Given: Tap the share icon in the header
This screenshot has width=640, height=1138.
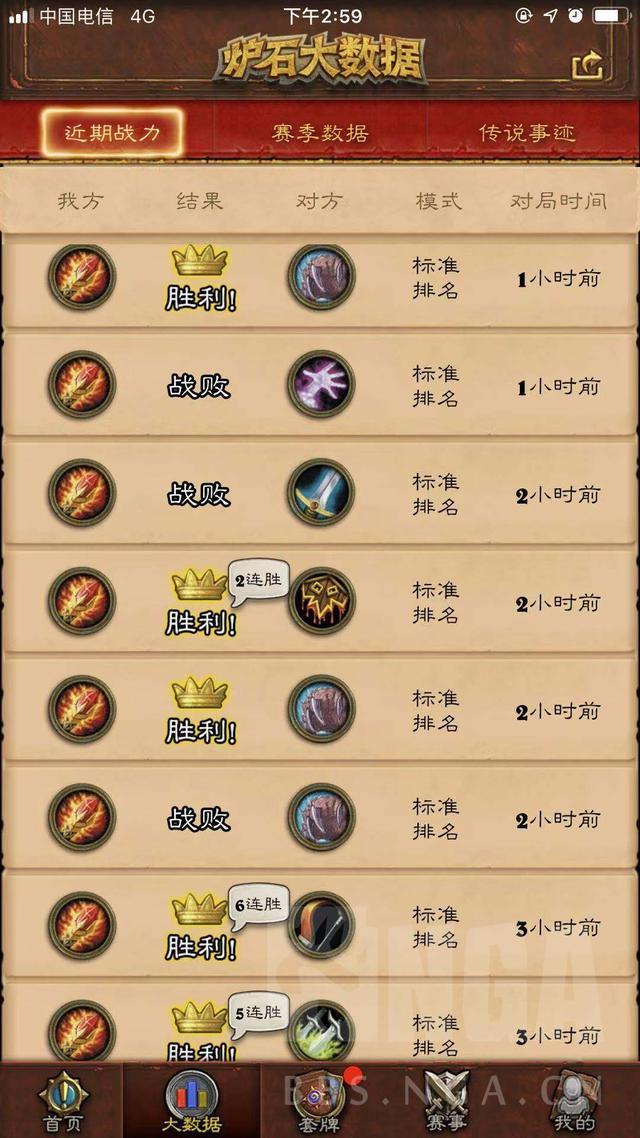Looking at the screenshot, I should (587, 65).
